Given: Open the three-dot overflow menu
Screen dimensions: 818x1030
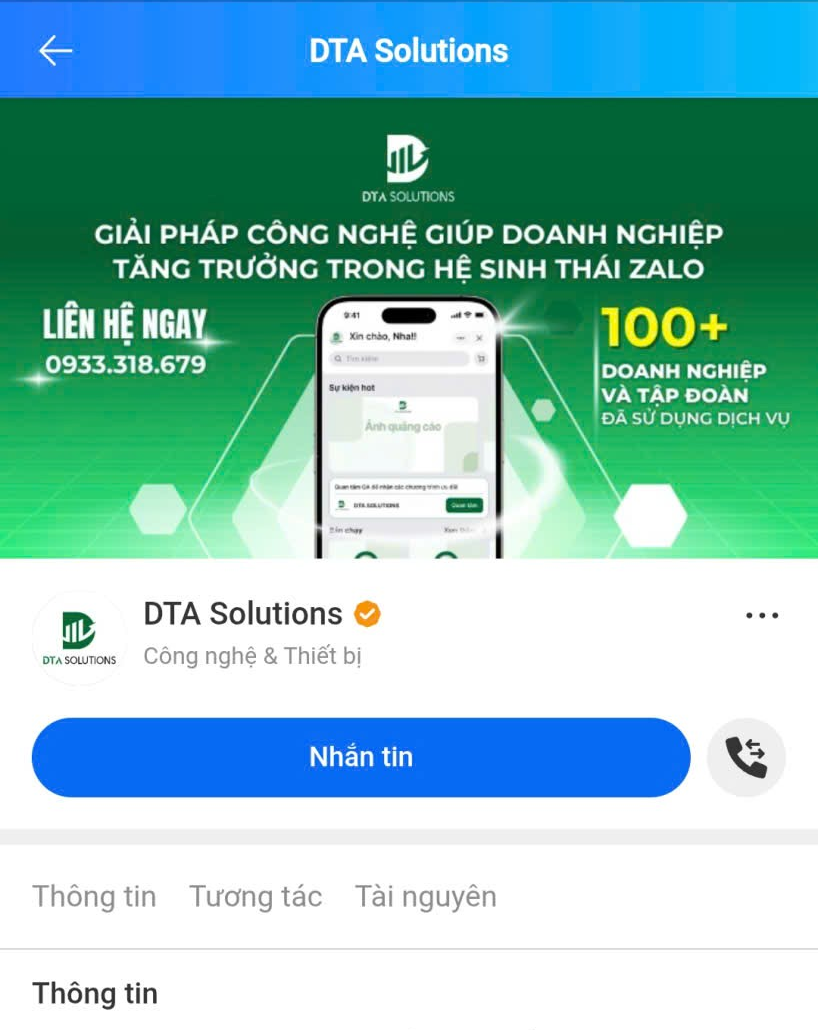Looking at the screenshot, I should pos(762,615).
